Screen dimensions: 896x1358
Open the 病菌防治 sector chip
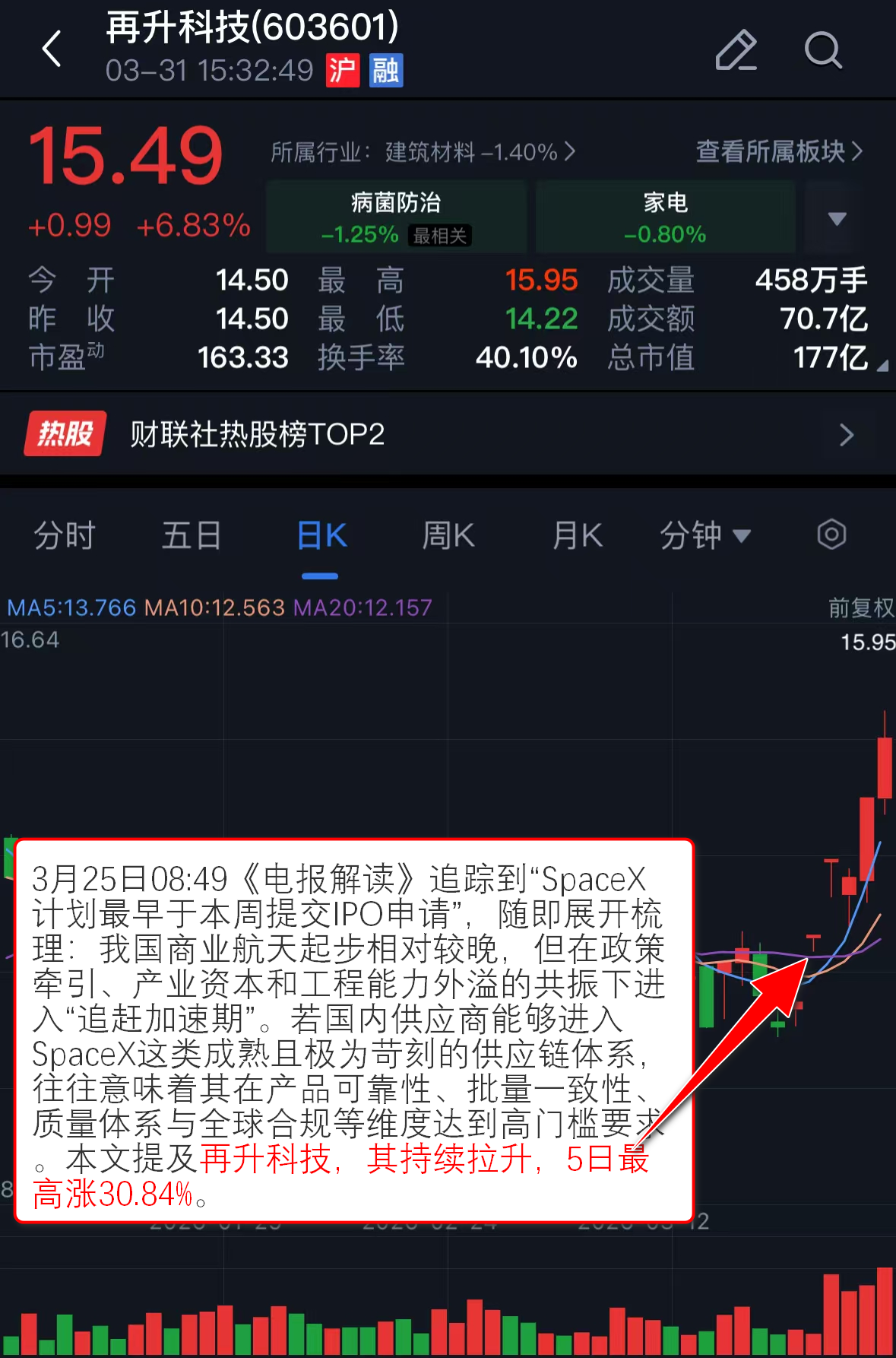click(396, 217)
